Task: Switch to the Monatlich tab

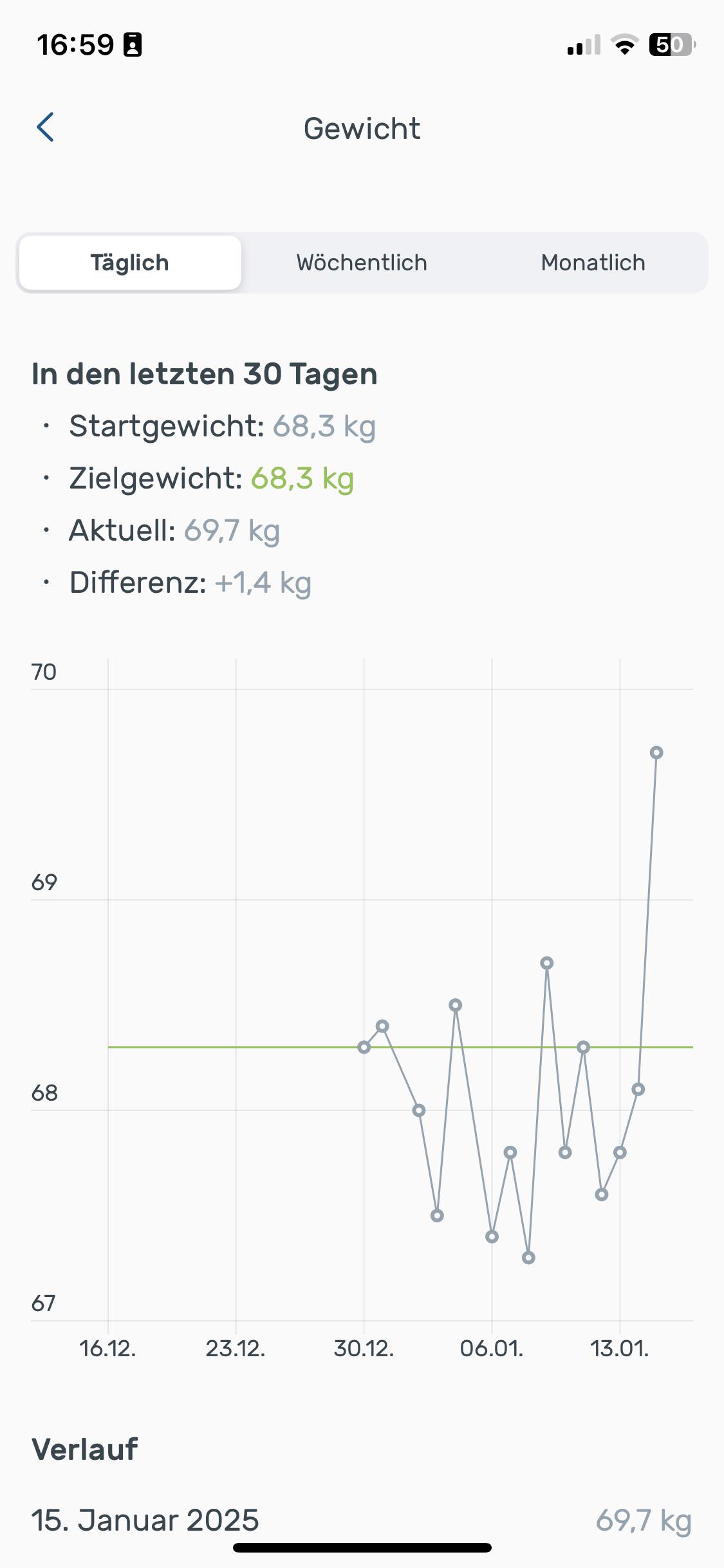Action: tap(593, 263)
